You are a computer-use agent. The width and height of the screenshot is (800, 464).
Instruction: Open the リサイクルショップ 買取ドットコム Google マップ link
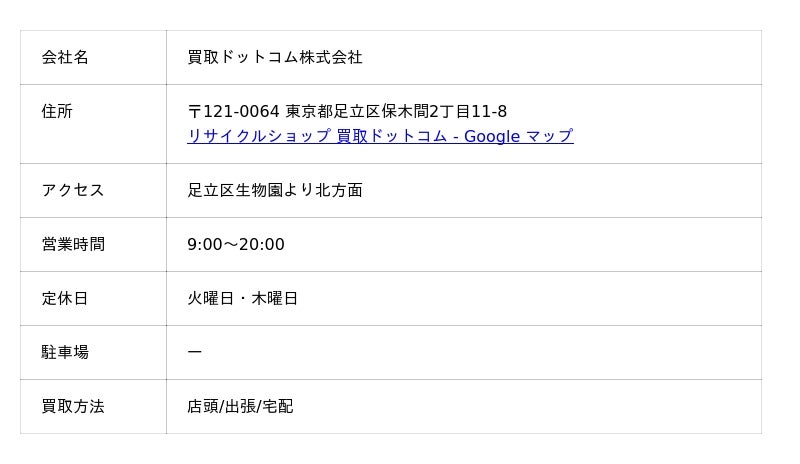point(380,136)
